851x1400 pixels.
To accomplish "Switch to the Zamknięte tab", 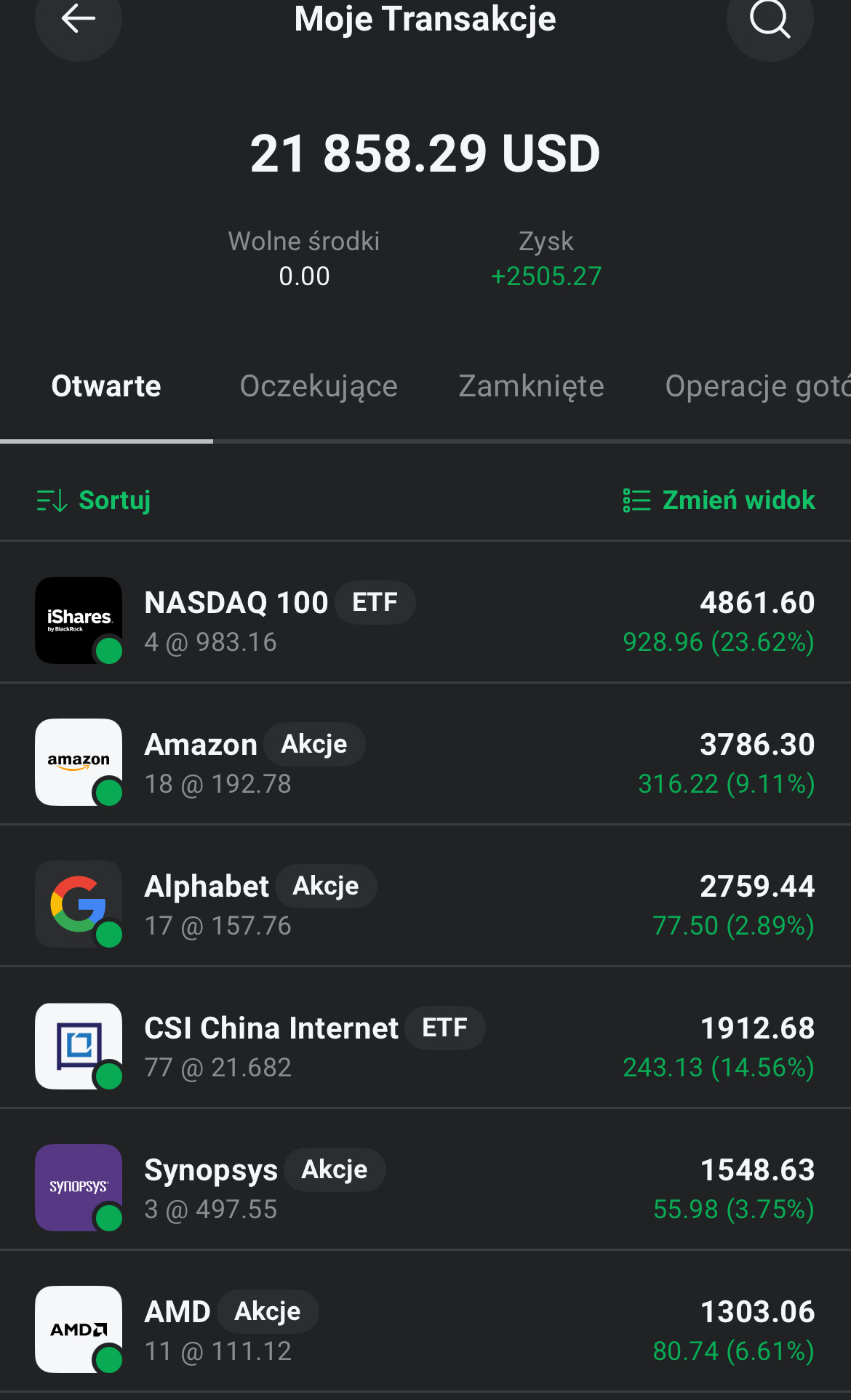I will pos(531,386).
